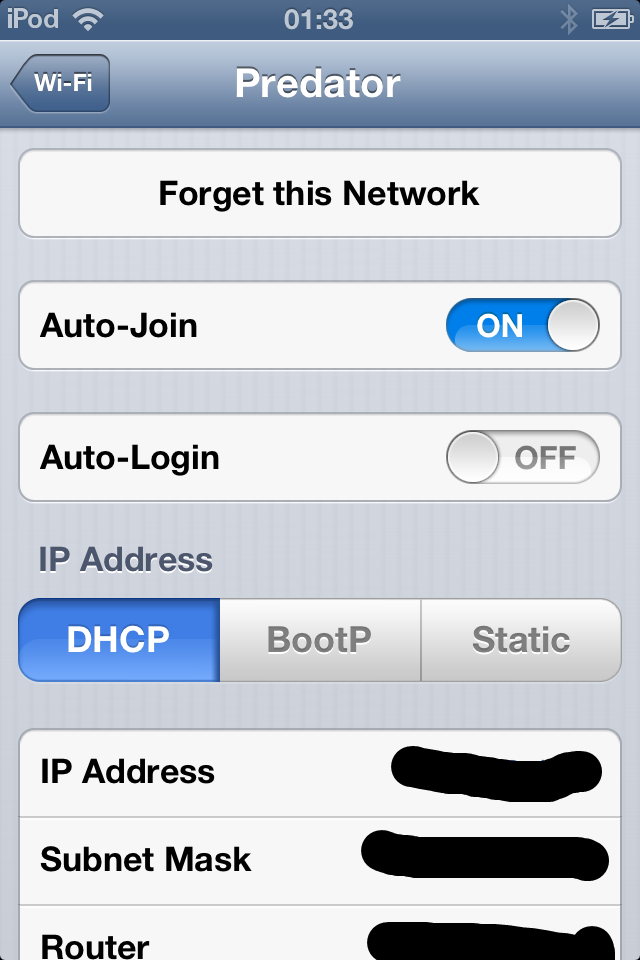This screenshot has width=640, height=960.
Task: Go back to Wi-Fi settings
Action: click(x=60, y=83)
